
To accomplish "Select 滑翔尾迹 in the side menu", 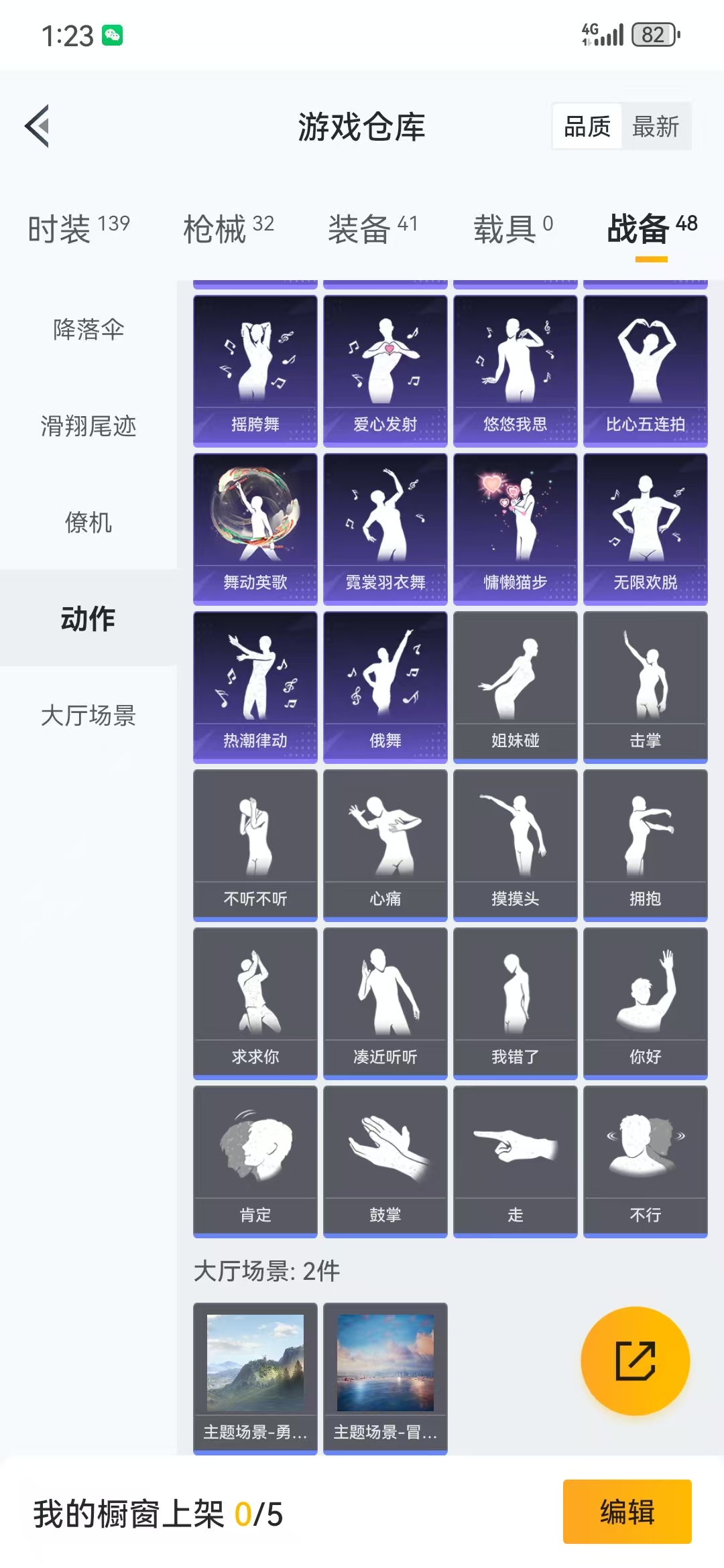I will (88, 426).
